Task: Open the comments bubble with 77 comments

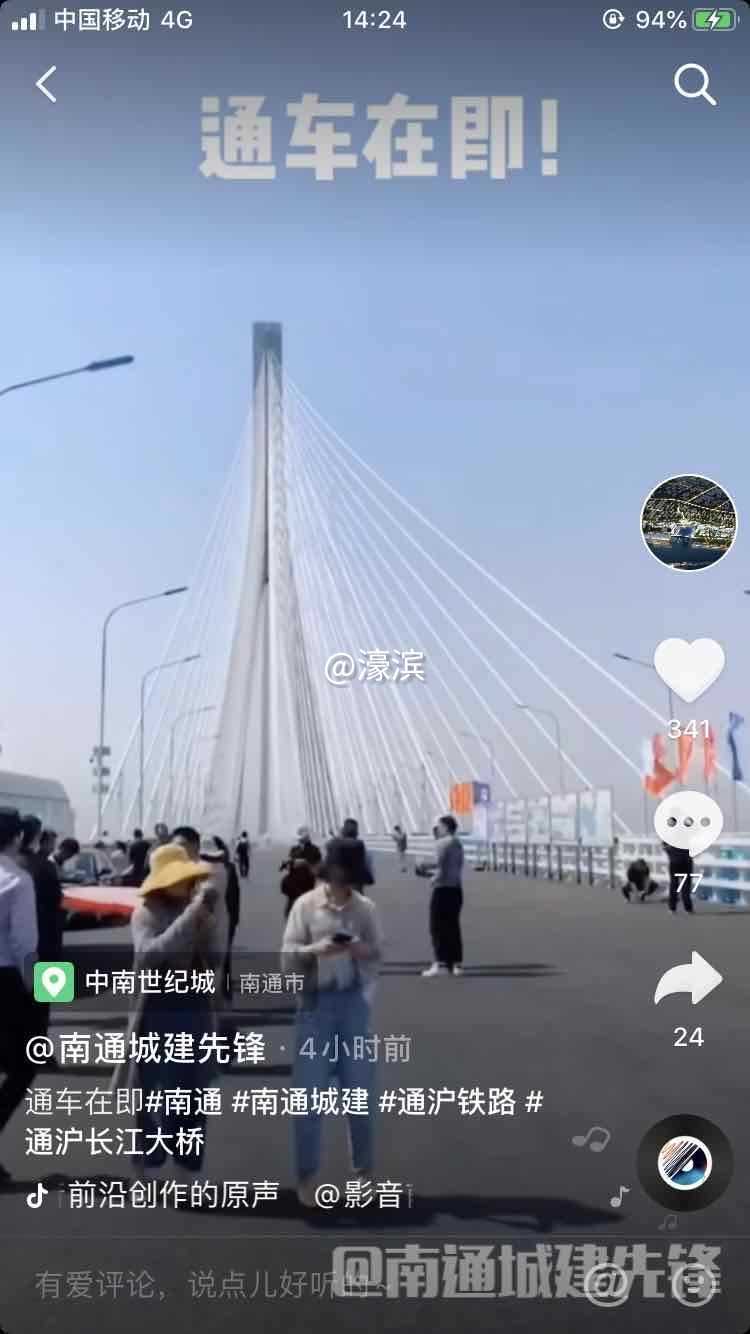Action: coord(688,824)
